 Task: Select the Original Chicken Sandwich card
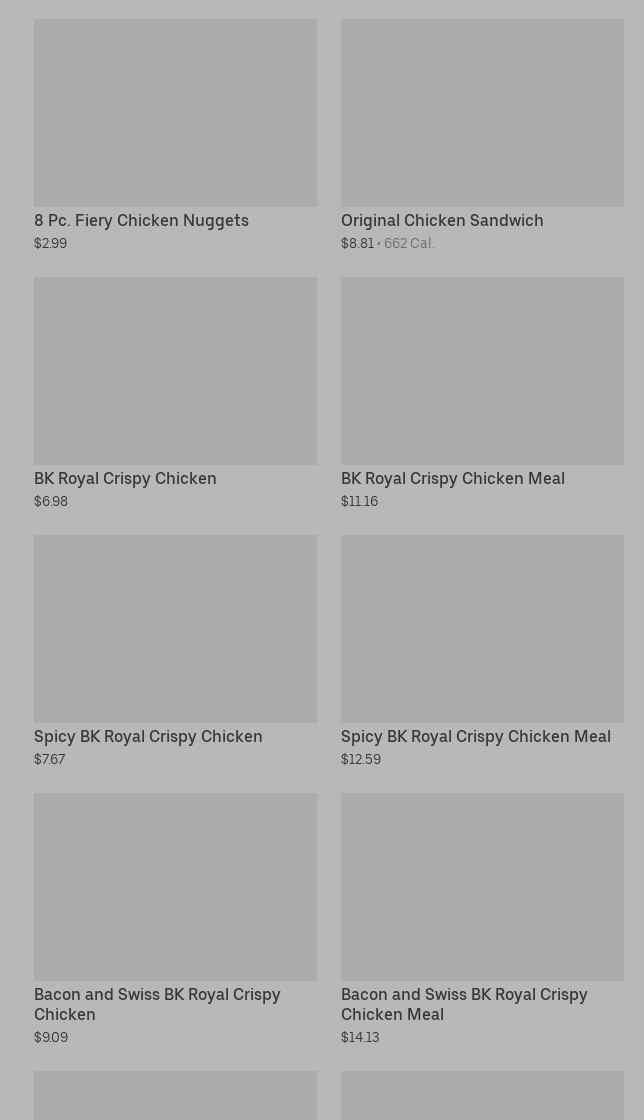tap(482, 134)
